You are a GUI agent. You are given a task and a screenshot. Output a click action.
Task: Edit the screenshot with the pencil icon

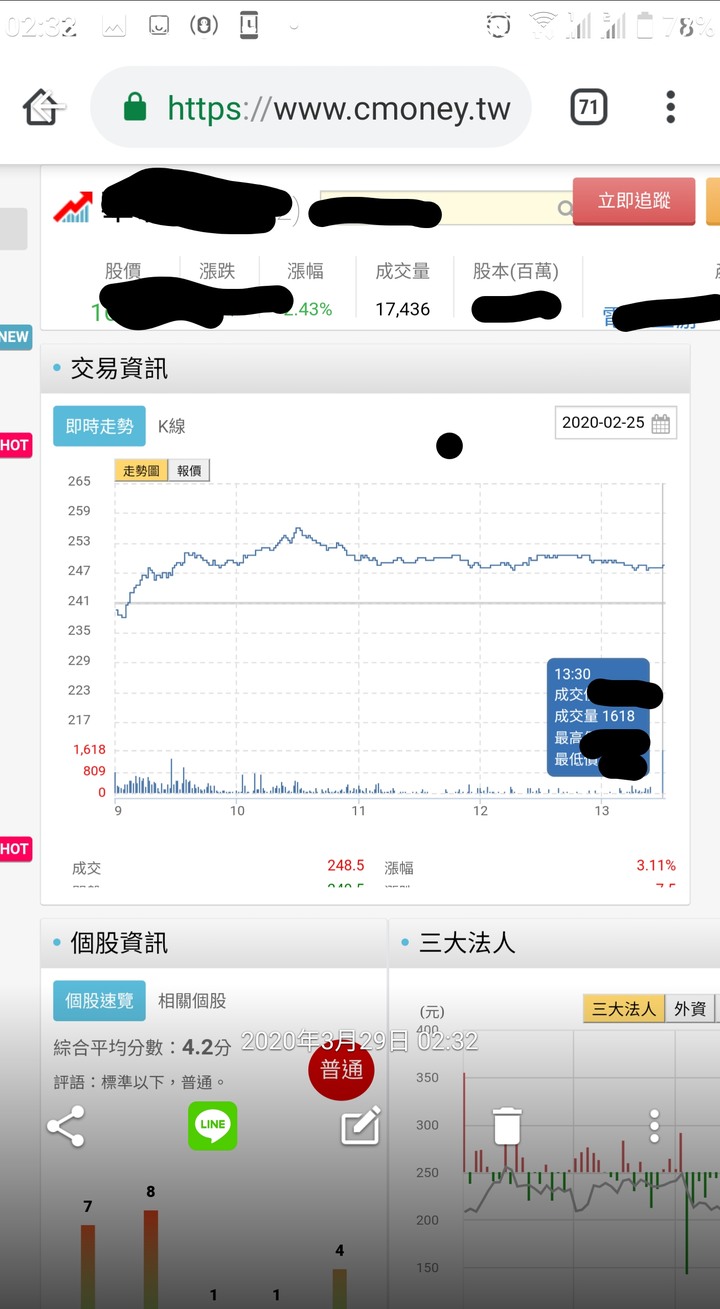361,1126
